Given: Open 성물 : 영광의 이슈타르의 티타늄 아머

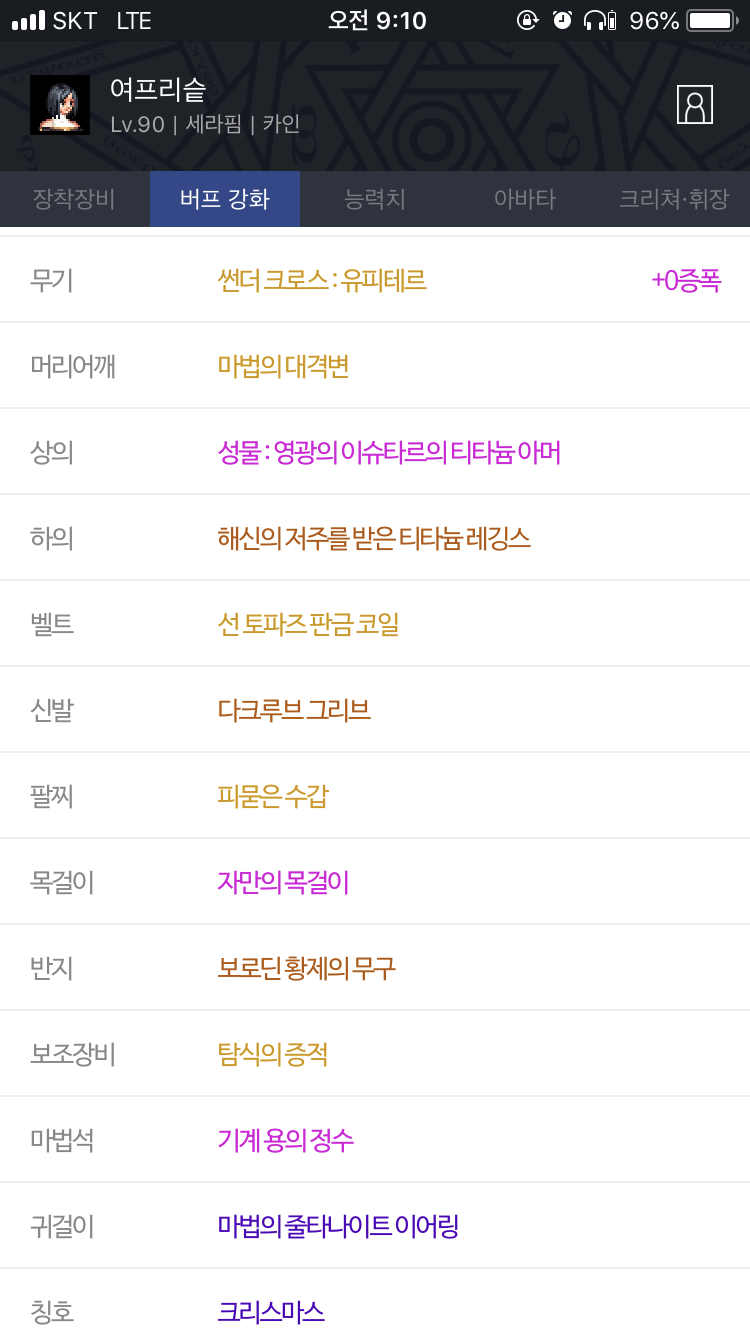Looking at the screenshot, I should [x=389, y=453].
